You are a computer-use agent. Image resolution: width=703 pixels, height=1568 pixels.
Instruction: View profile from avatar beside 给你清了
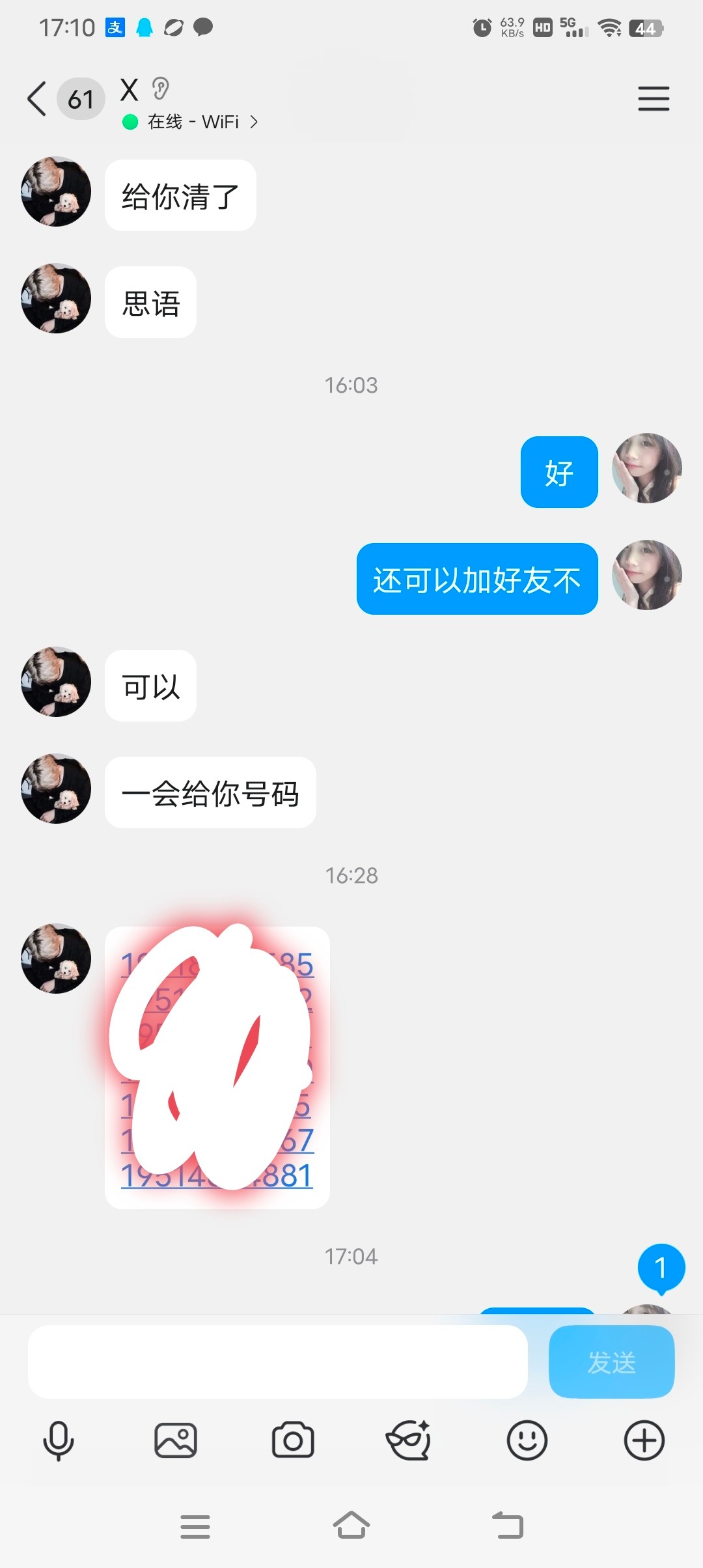56,191
